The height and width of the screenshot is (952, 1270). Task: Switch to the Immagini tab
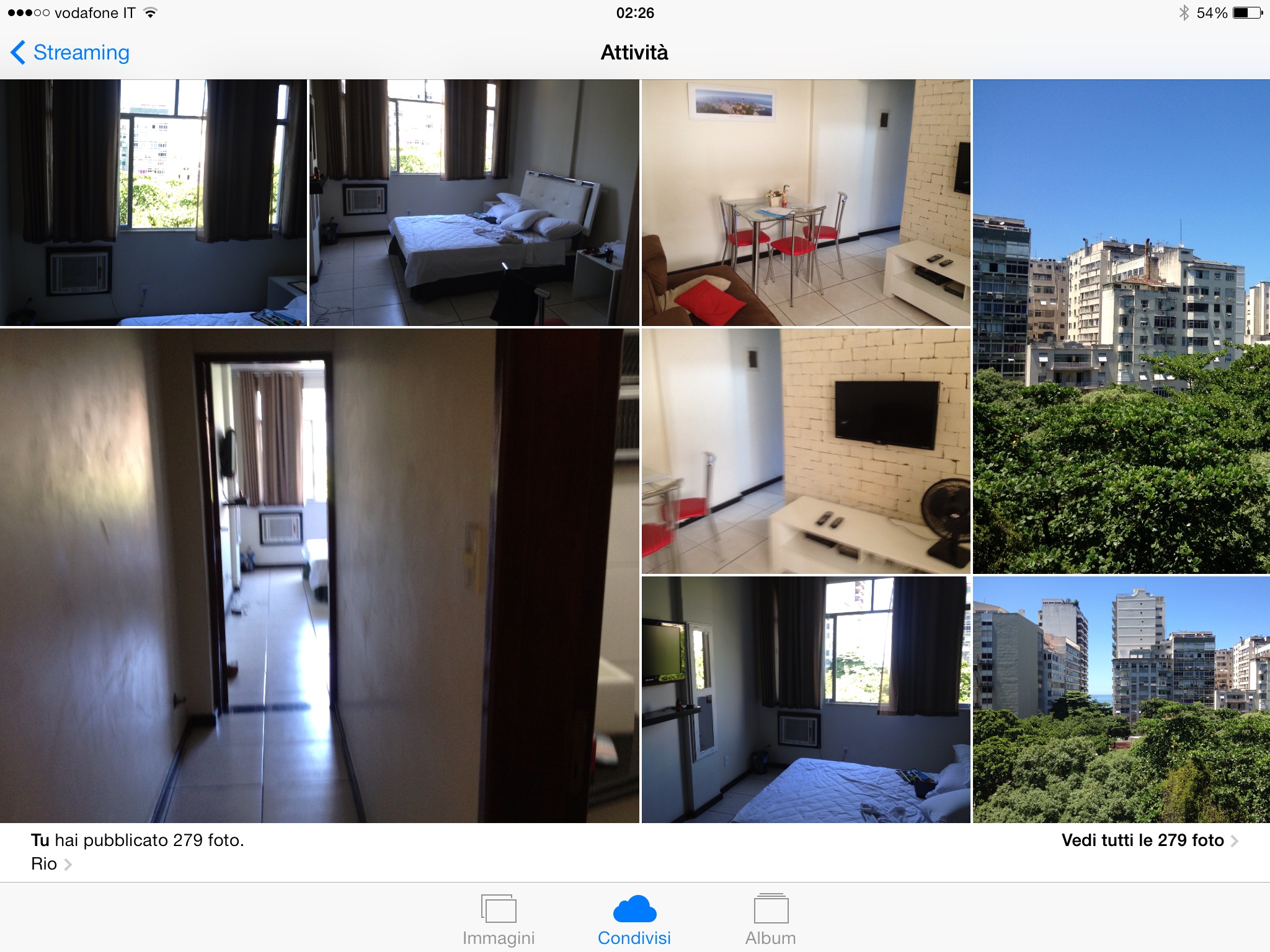coord(499,920)
